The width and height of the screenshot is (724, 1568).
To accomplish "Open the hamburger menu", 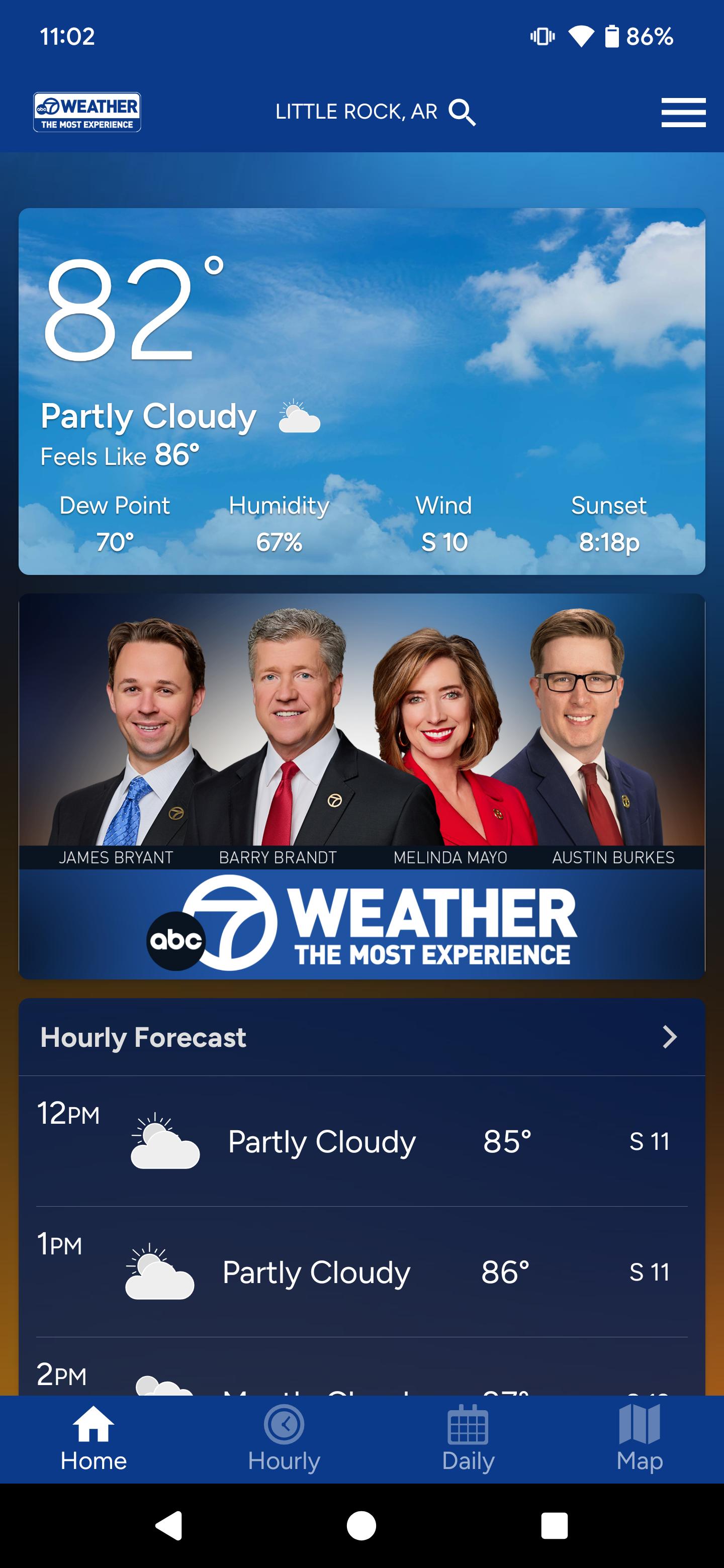I will [683, 113].
